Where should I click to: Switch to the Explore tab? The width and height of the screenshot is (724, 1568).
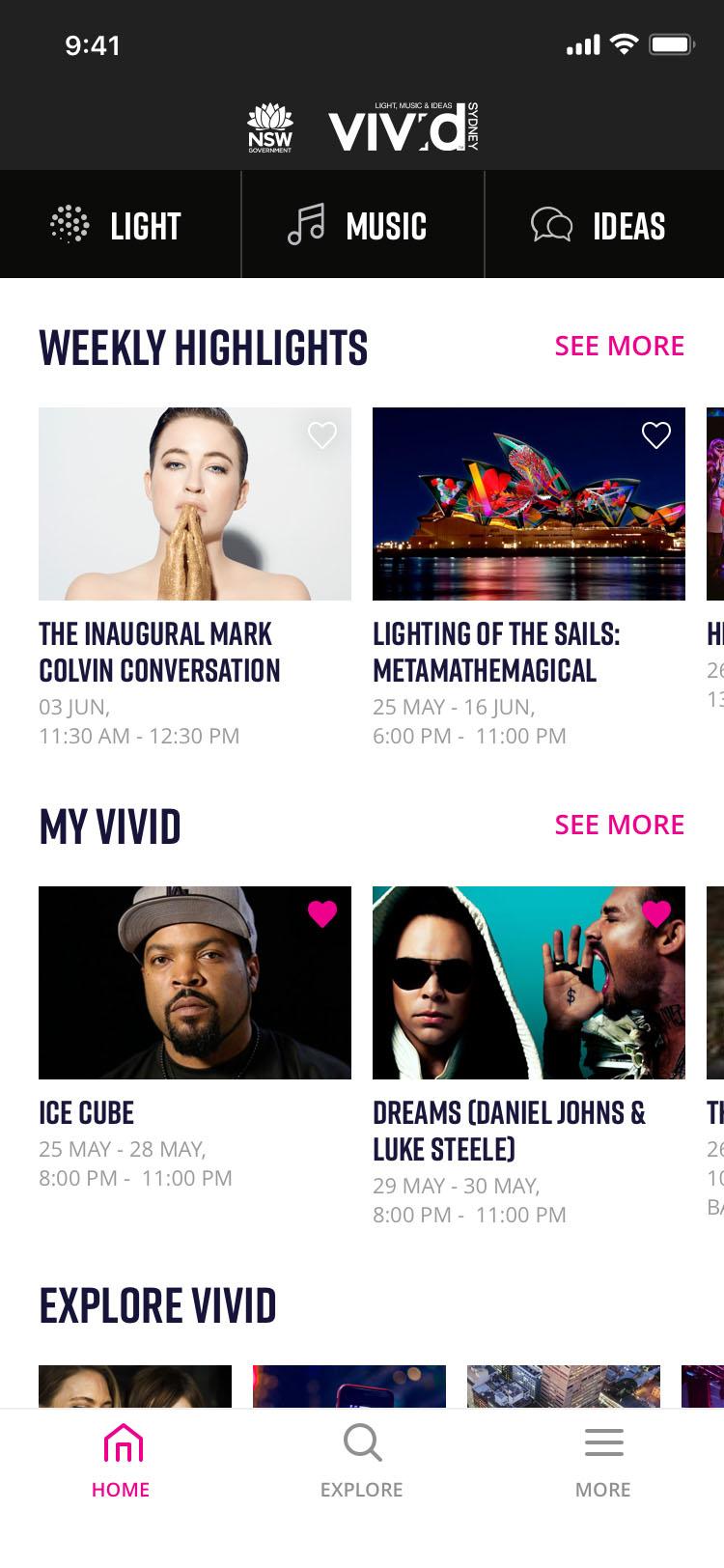pyautogui.click(x=362, y=1462)
